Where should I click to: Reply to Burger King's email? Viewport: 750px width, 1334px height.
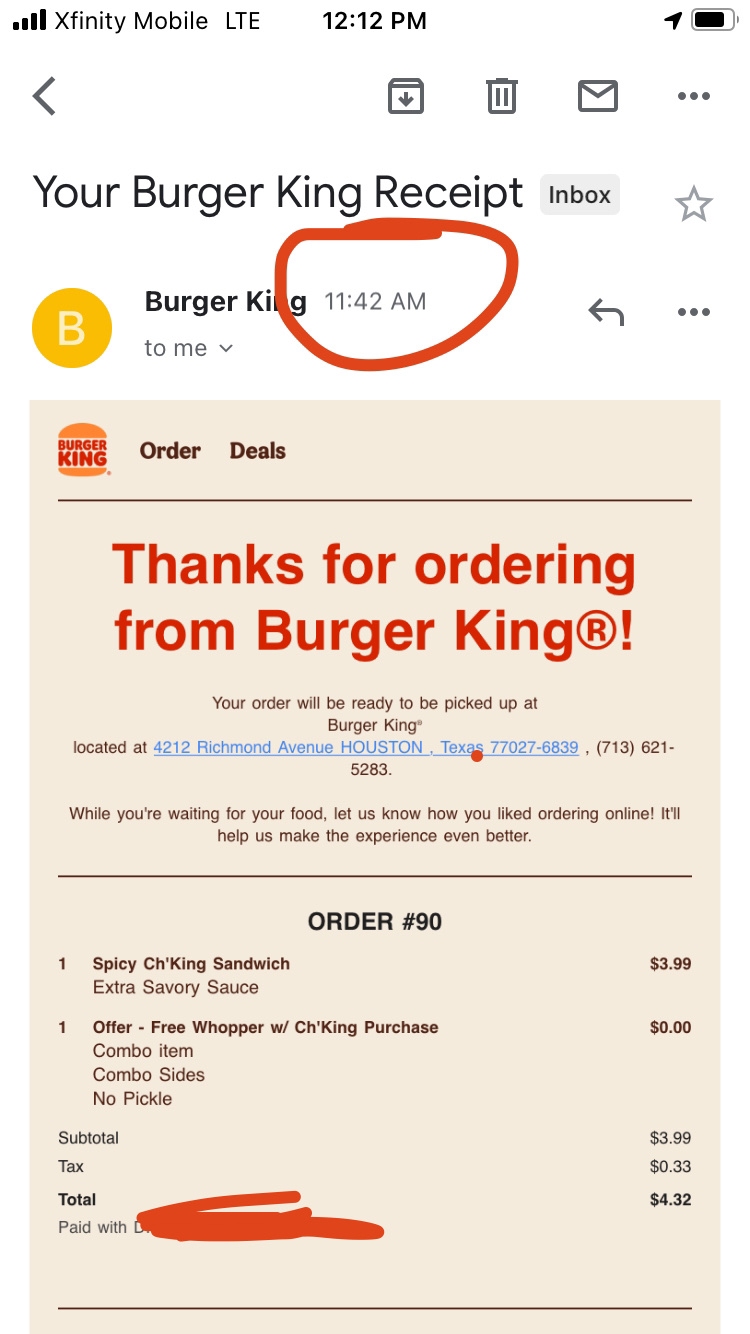coord(606,313)
